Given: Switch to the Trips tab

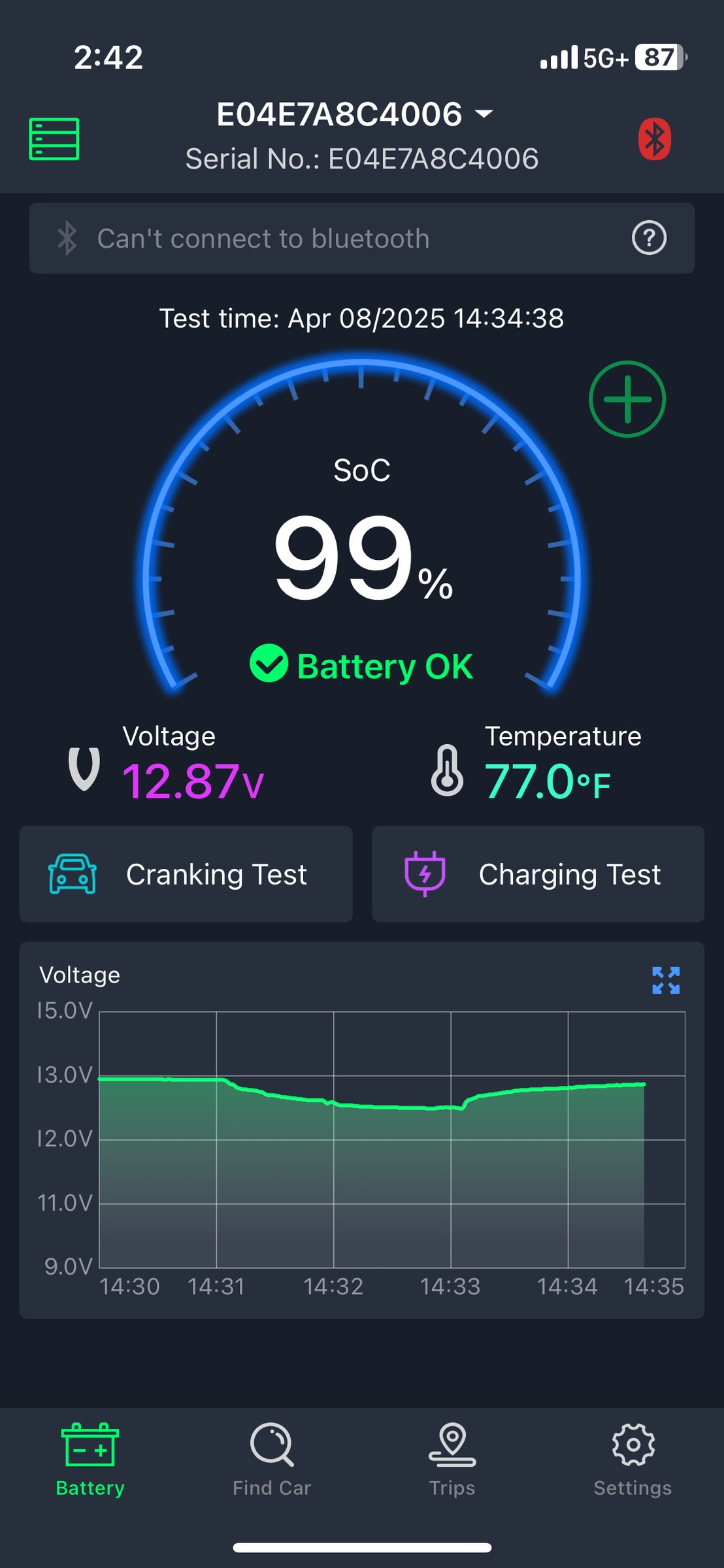Looking at the screenshot, I should point(452,1461).
